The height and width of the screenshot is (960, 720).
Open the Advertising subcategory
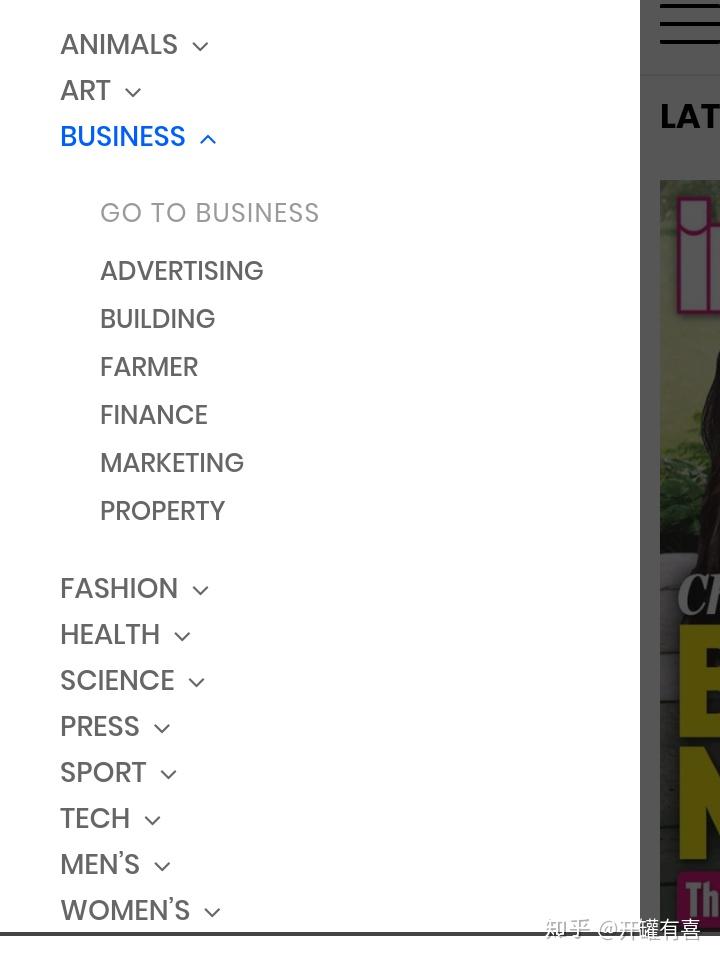tap(181, 271)
